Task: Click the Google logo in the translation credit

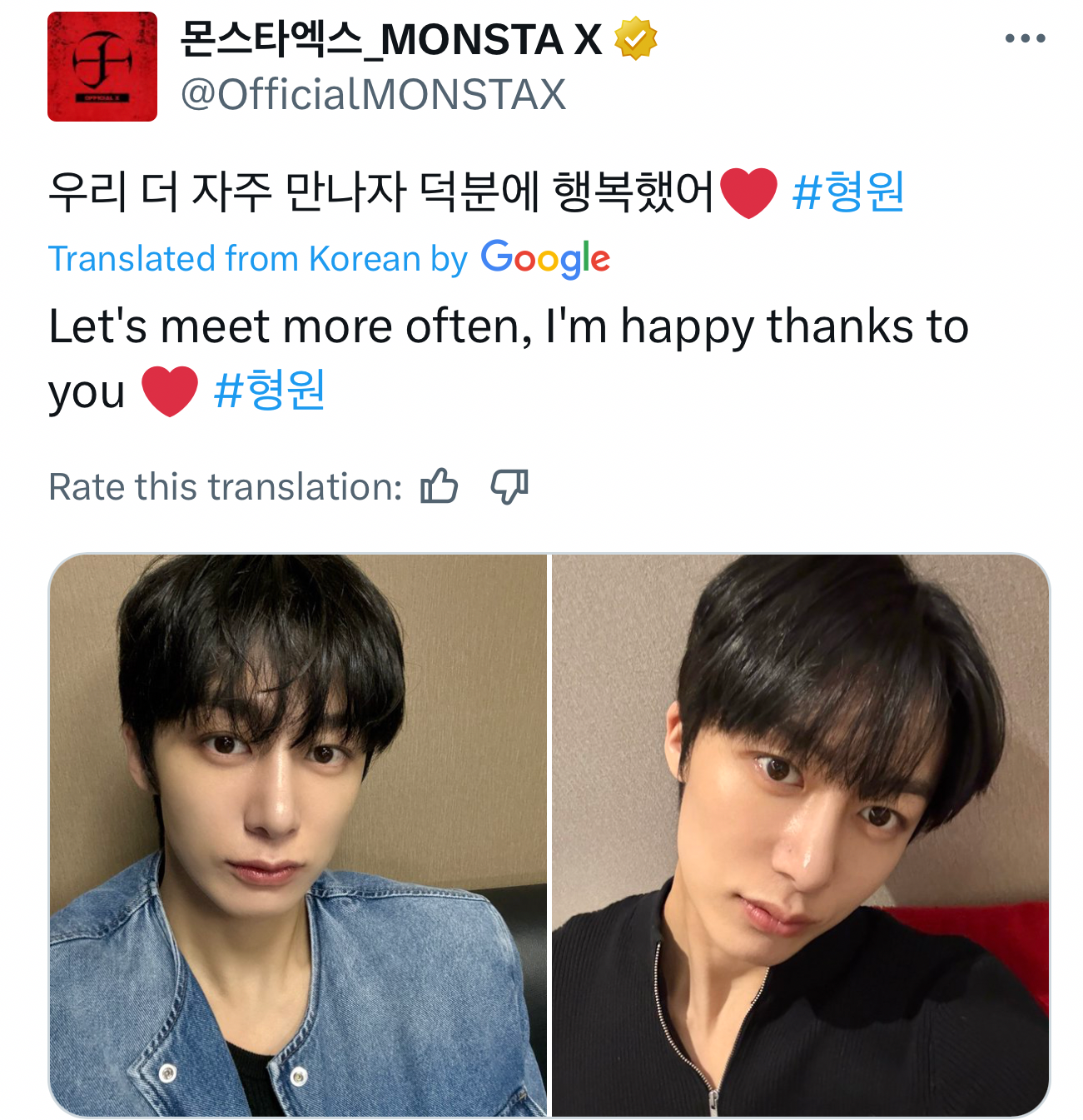Action: (545, 258)
